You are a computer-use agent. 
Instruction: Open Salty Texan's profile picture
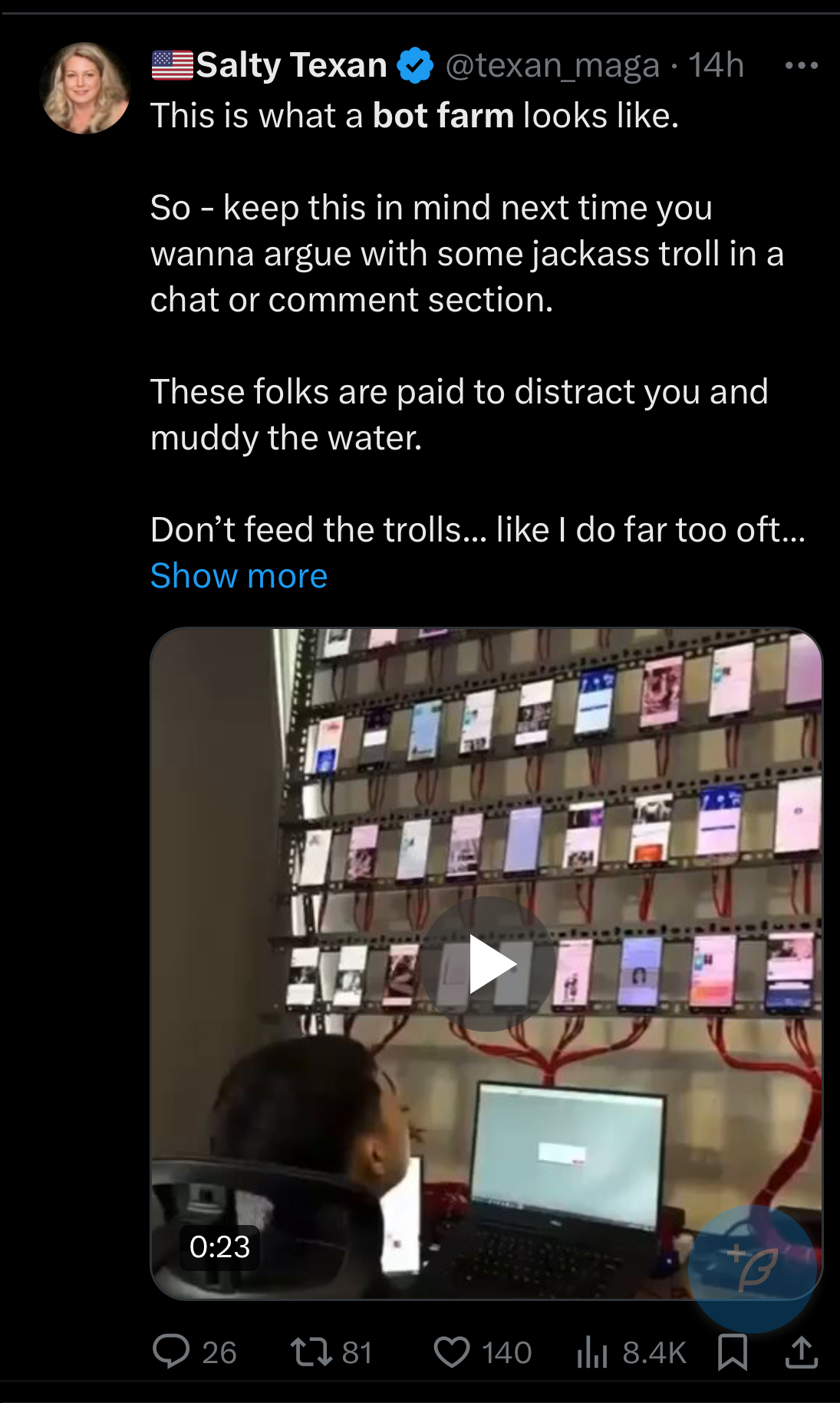(x=84, y=87)
